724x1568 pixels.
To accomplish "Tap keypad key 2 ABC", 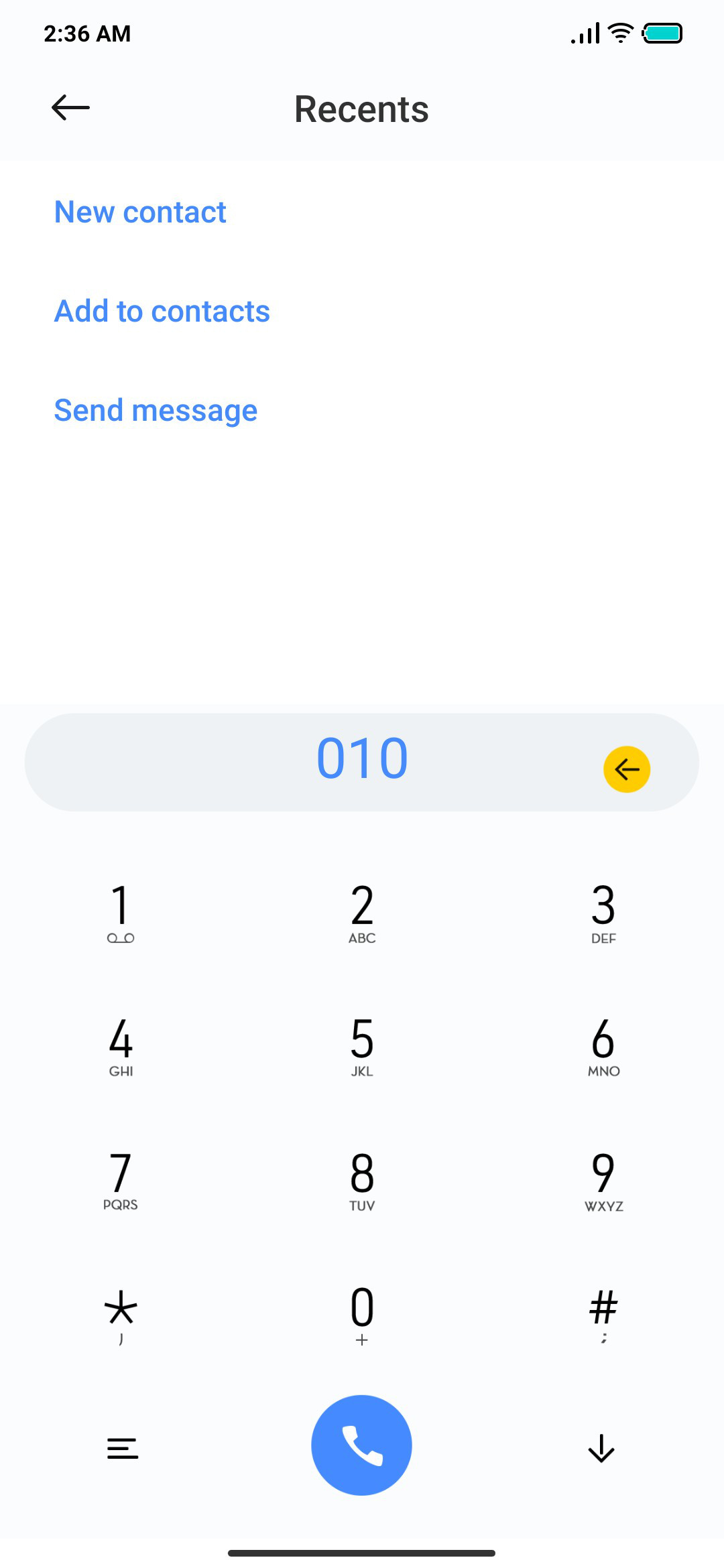I will (362, 913).
